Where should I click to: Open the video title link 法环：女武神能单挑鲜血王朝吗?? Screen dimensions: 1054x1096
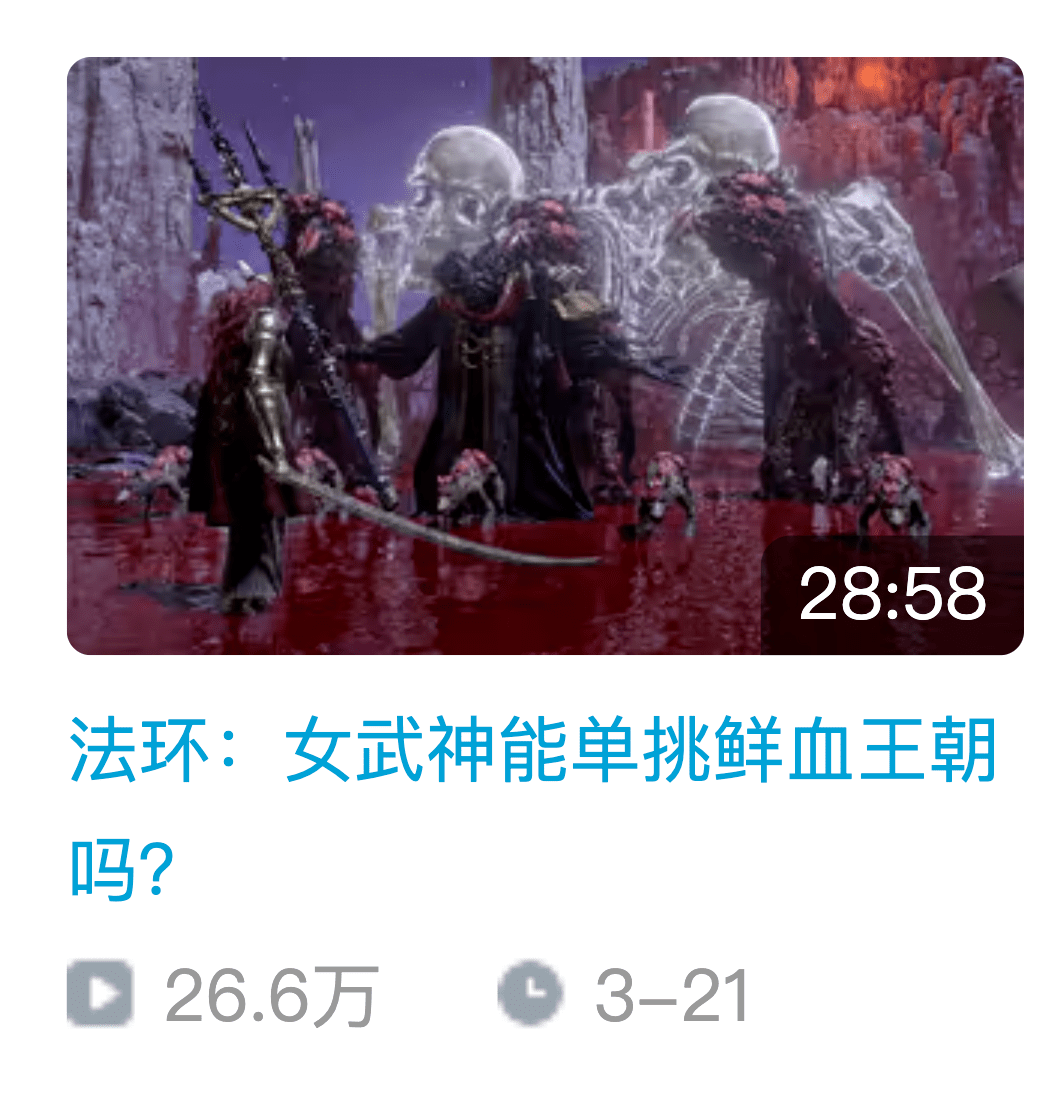pyautogui.click(x=532, y=755)
